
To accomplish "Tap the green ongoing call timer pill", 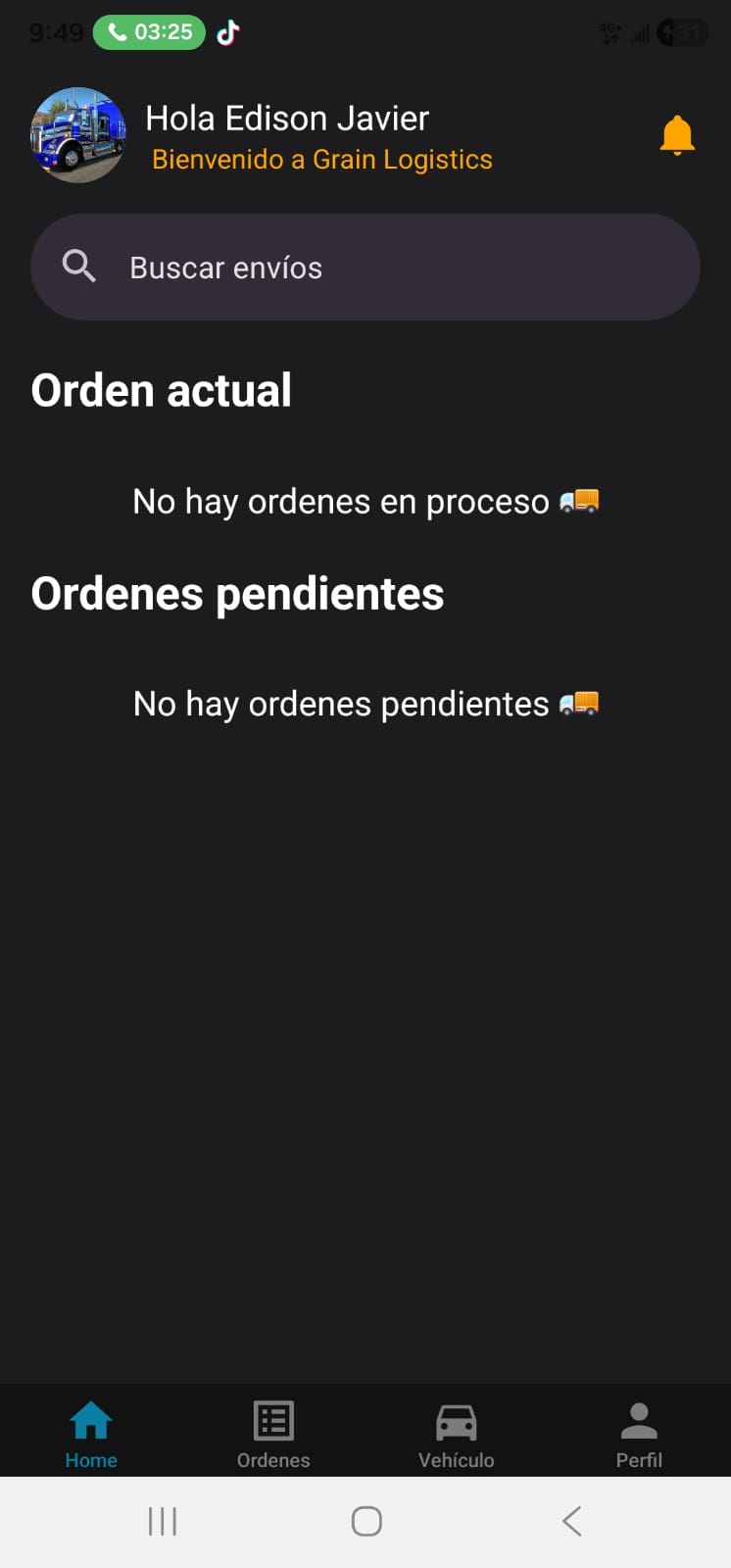I will tap(148, 32).
